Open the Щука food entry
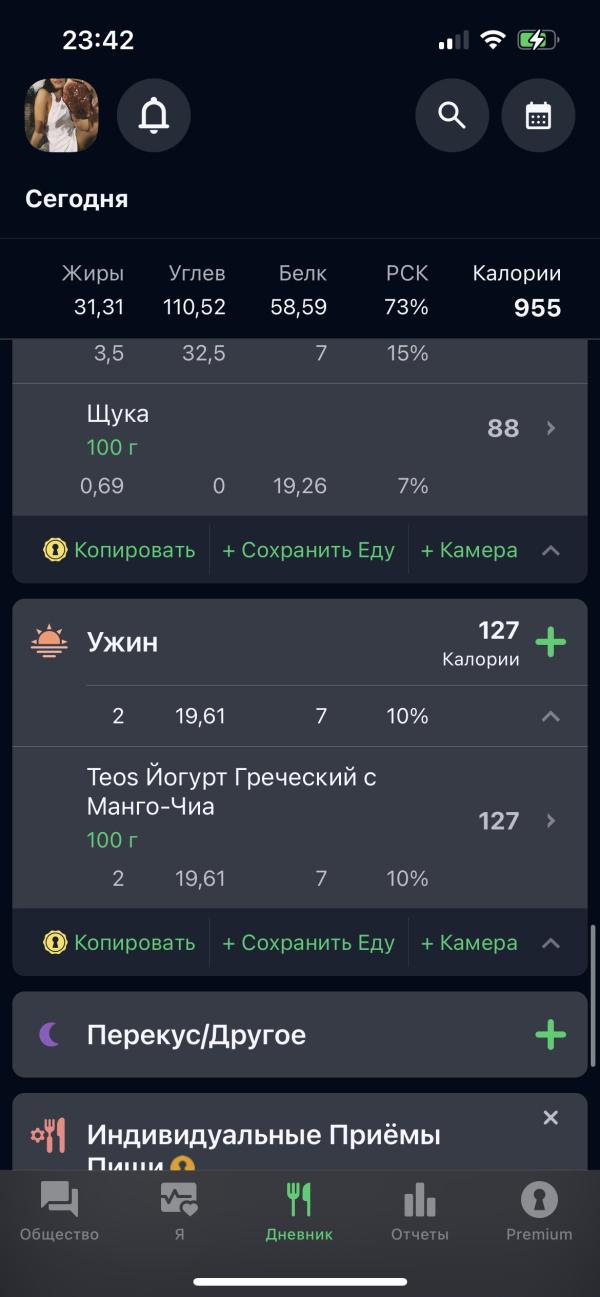The width and height of the screenshot is (600, 1297). [x=300, y=430]
